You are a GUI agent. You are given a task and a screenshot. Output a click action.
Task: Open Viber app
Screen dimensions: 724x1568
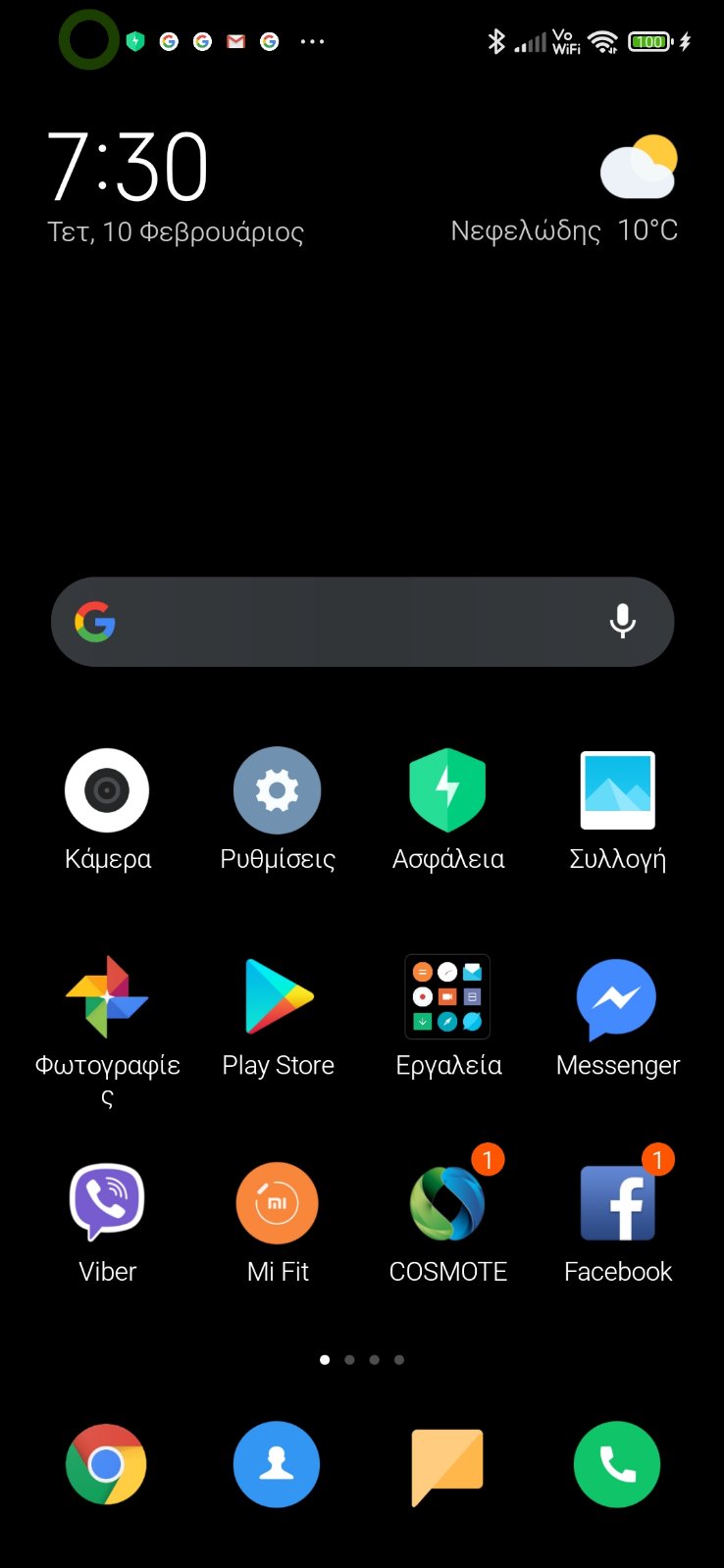point(107,1203)
